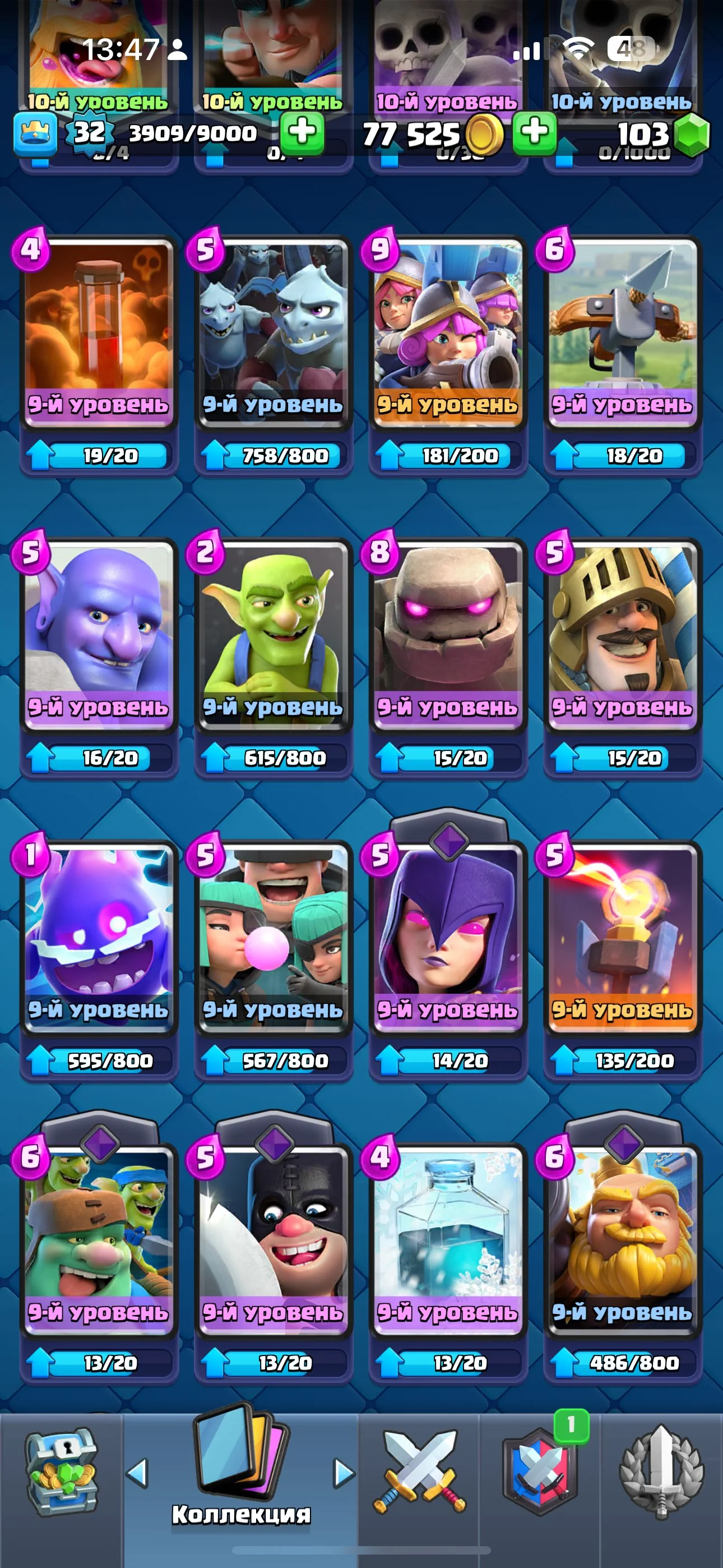Open the Clan shield tab with badge
The height and width of the screenshot is (1568, 723).
[540, 1472]
